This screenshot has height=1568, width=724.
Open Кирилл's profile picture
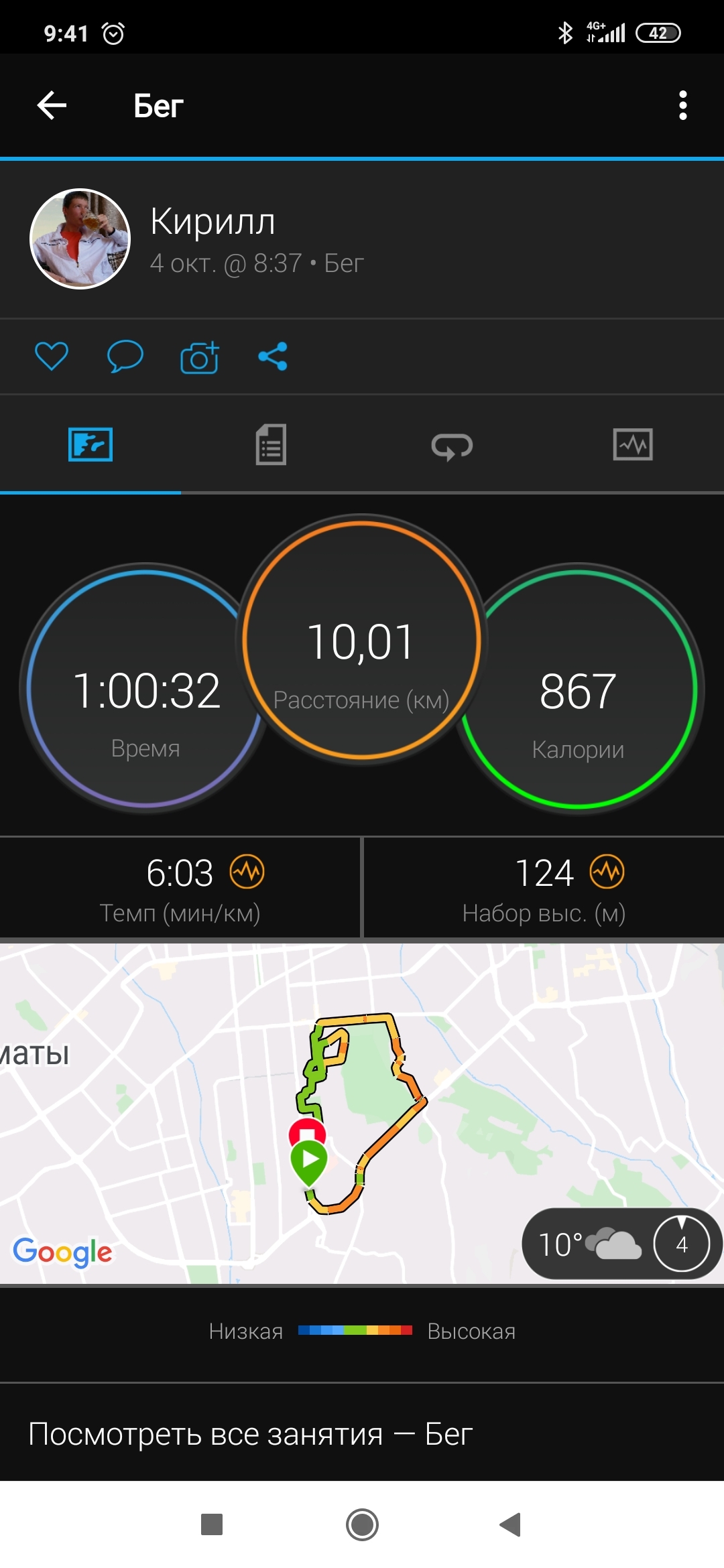pyautogui.click(x=80, y=239)
